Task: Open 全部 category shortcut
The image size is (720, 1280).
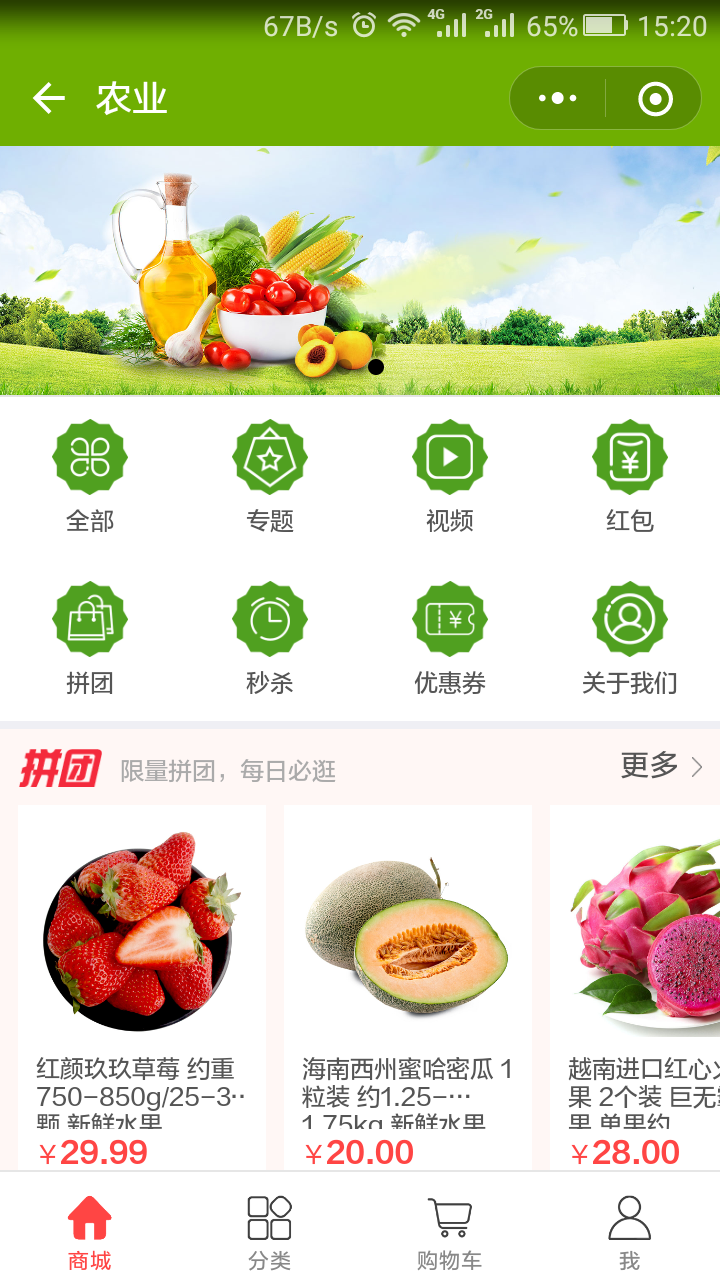Action: point(90,476)
